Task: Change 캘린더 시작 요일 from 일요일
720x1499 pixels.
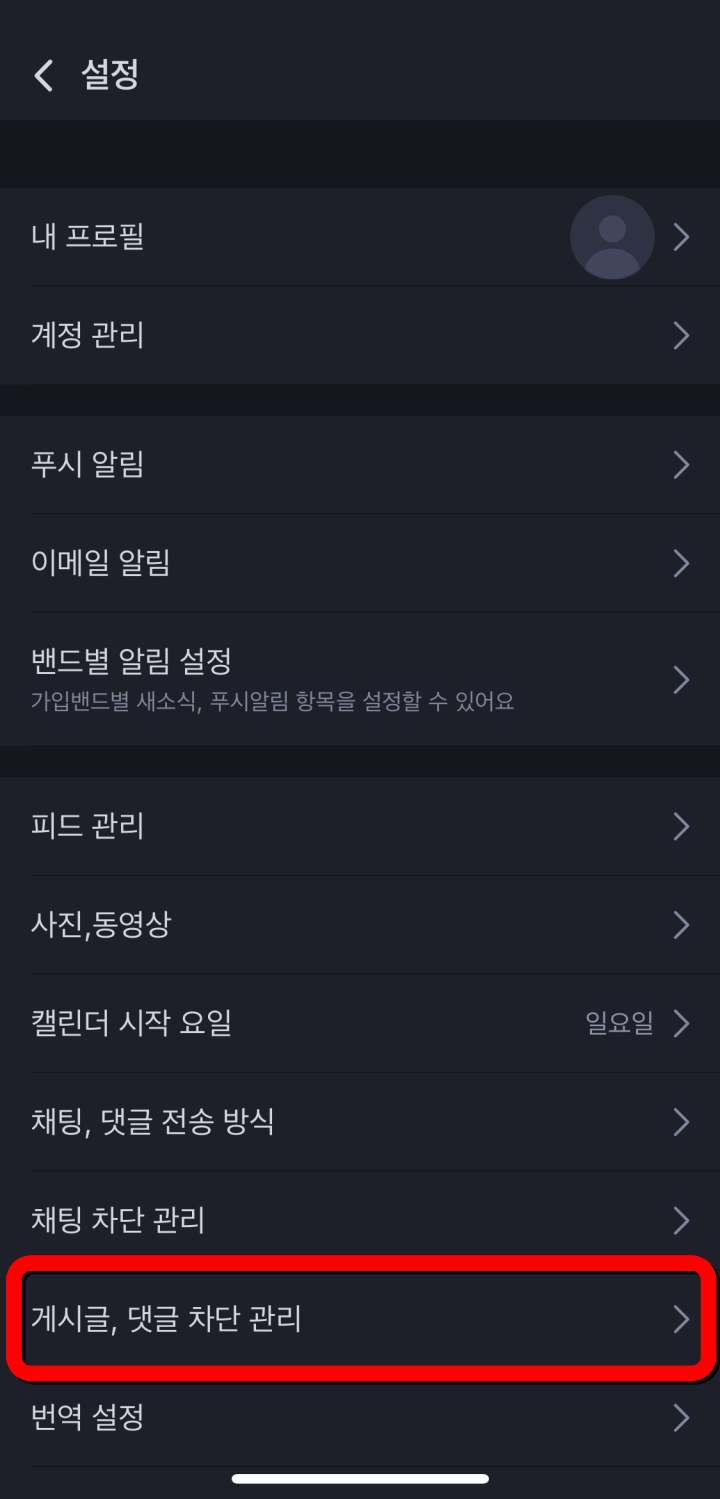Action: tap(300, 1022)
